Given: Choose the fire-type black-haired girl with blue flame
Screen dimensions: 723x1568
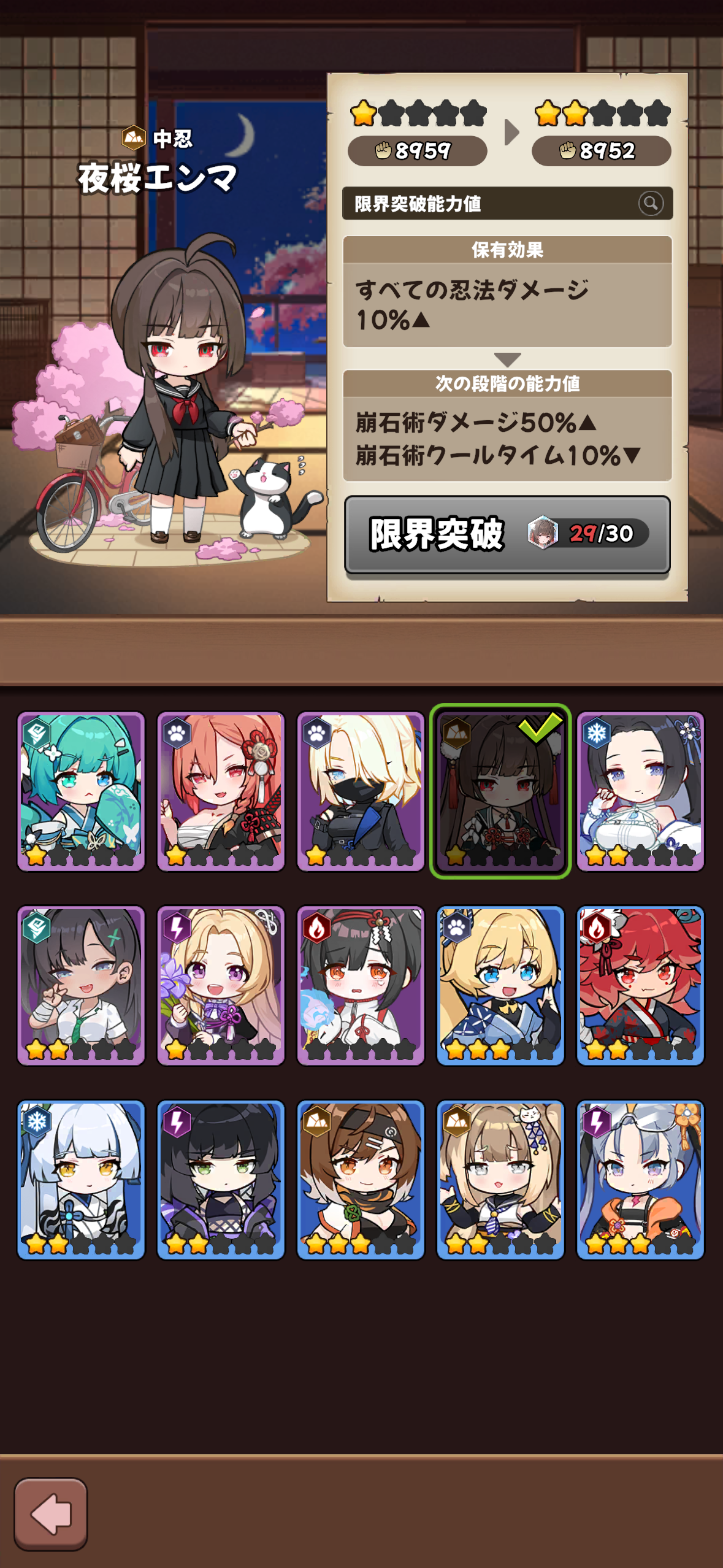Looking at the screenshot, I should tap(361, 985).
